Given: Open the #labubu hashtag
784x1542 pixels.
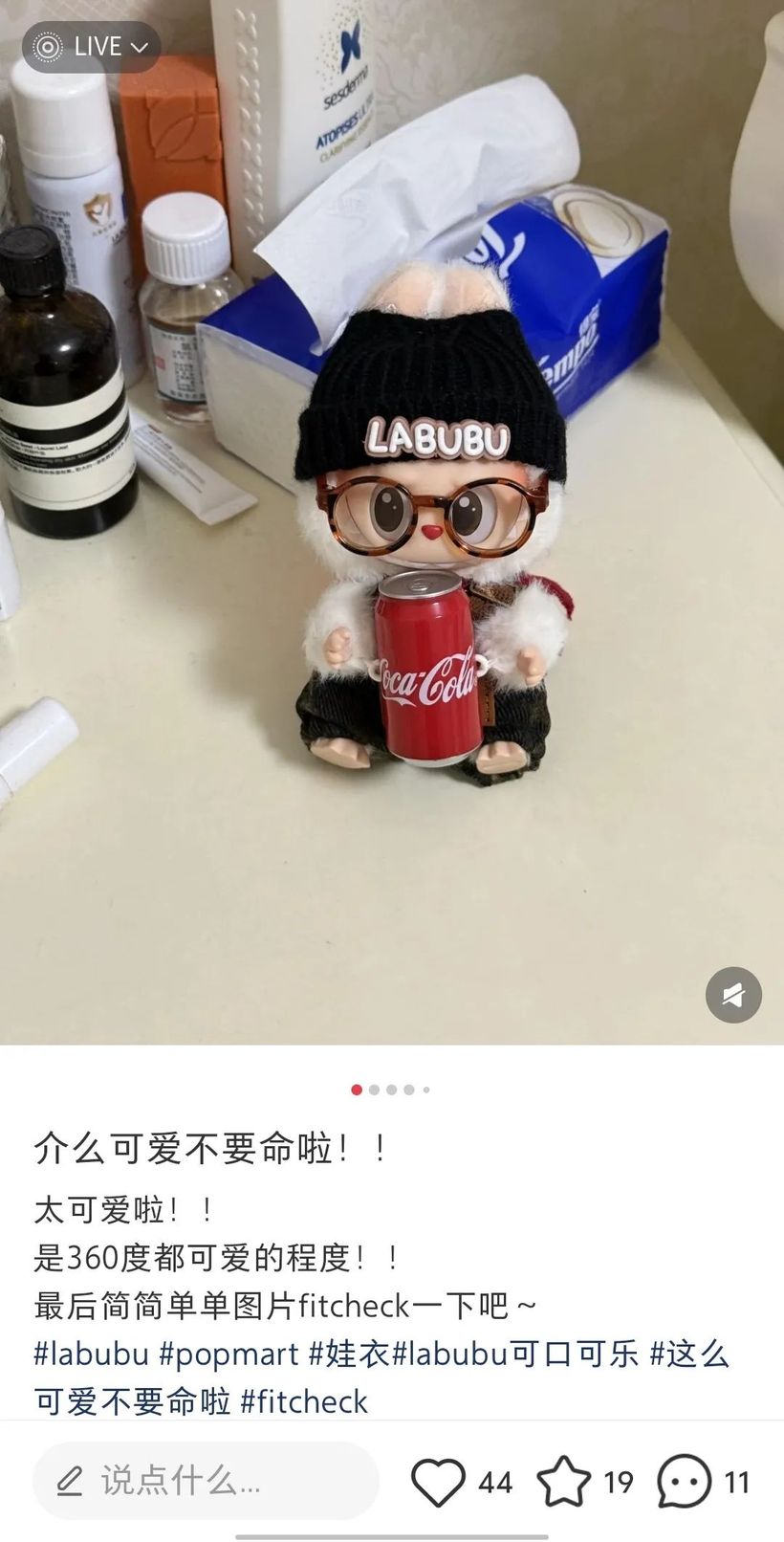Looking at the screenshot, I should [91, 1354].
